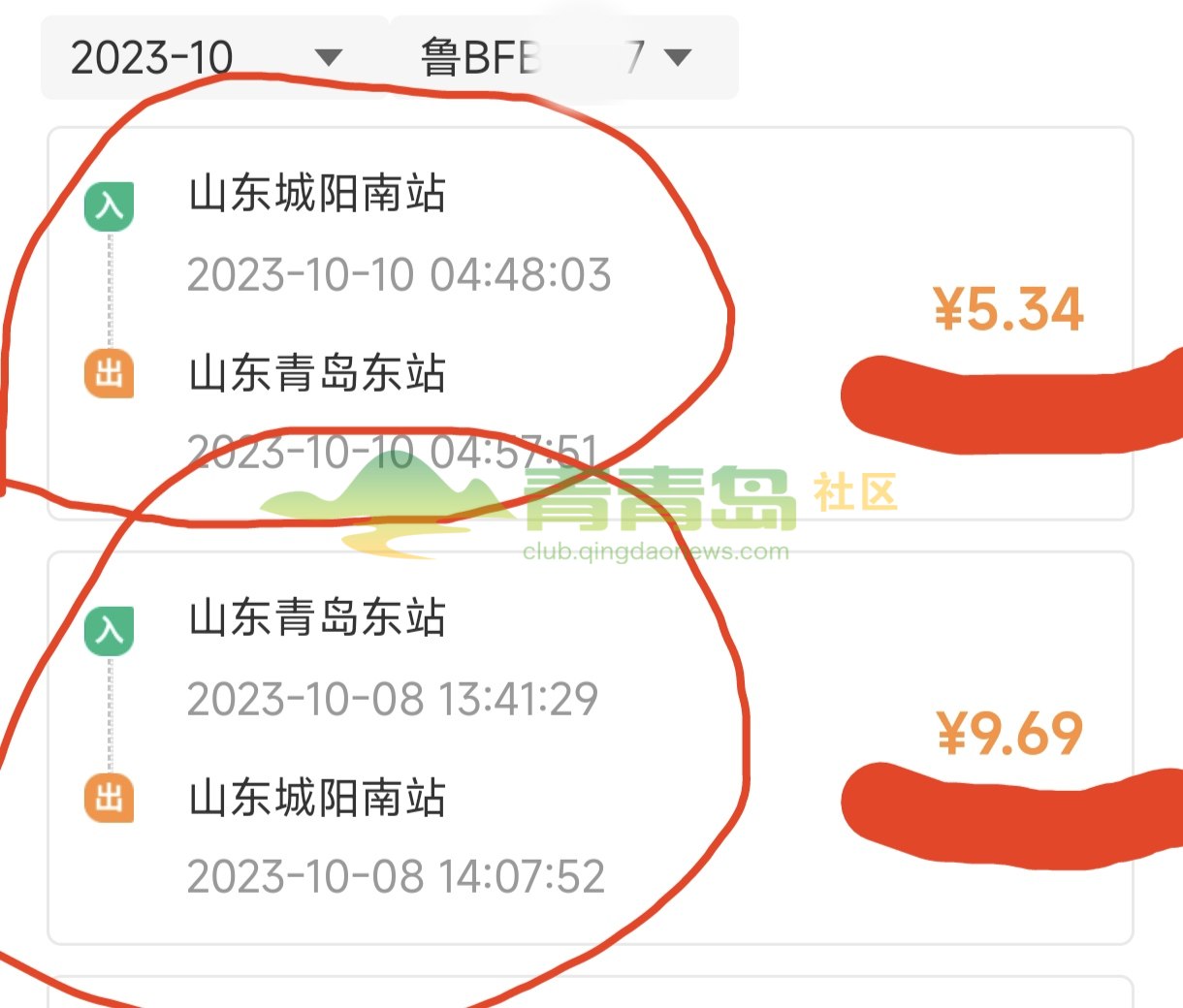Open the ¥5.34 toll record from 山东城阳南站
The image size is (1183, 1008).
(x=589, y=322)
